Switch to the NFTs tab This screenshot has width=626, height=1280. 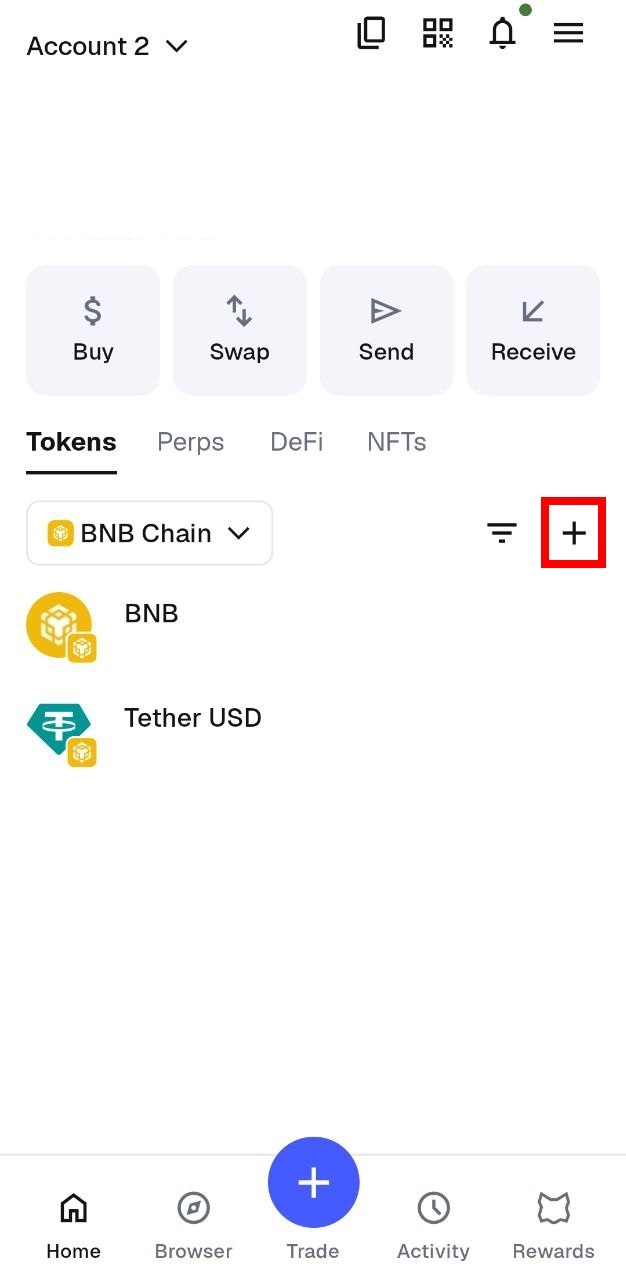click(x=396, y=442)
